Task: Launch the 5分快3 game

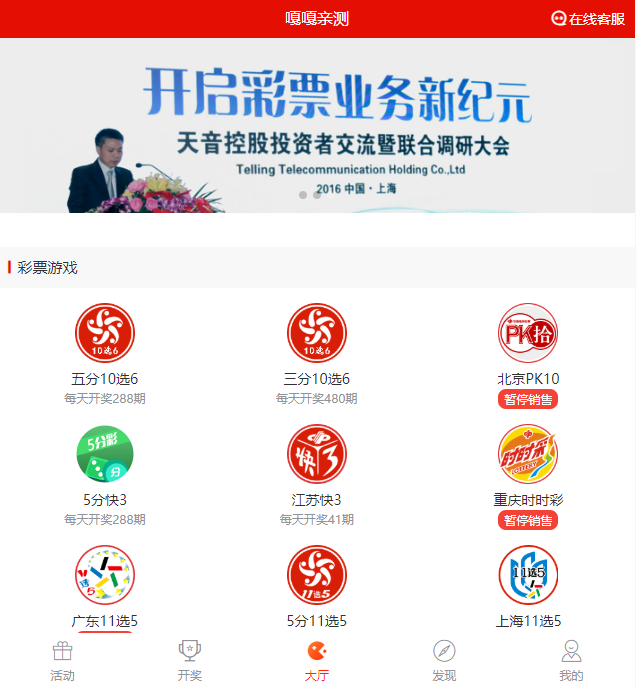Action: tap(105, 455)
